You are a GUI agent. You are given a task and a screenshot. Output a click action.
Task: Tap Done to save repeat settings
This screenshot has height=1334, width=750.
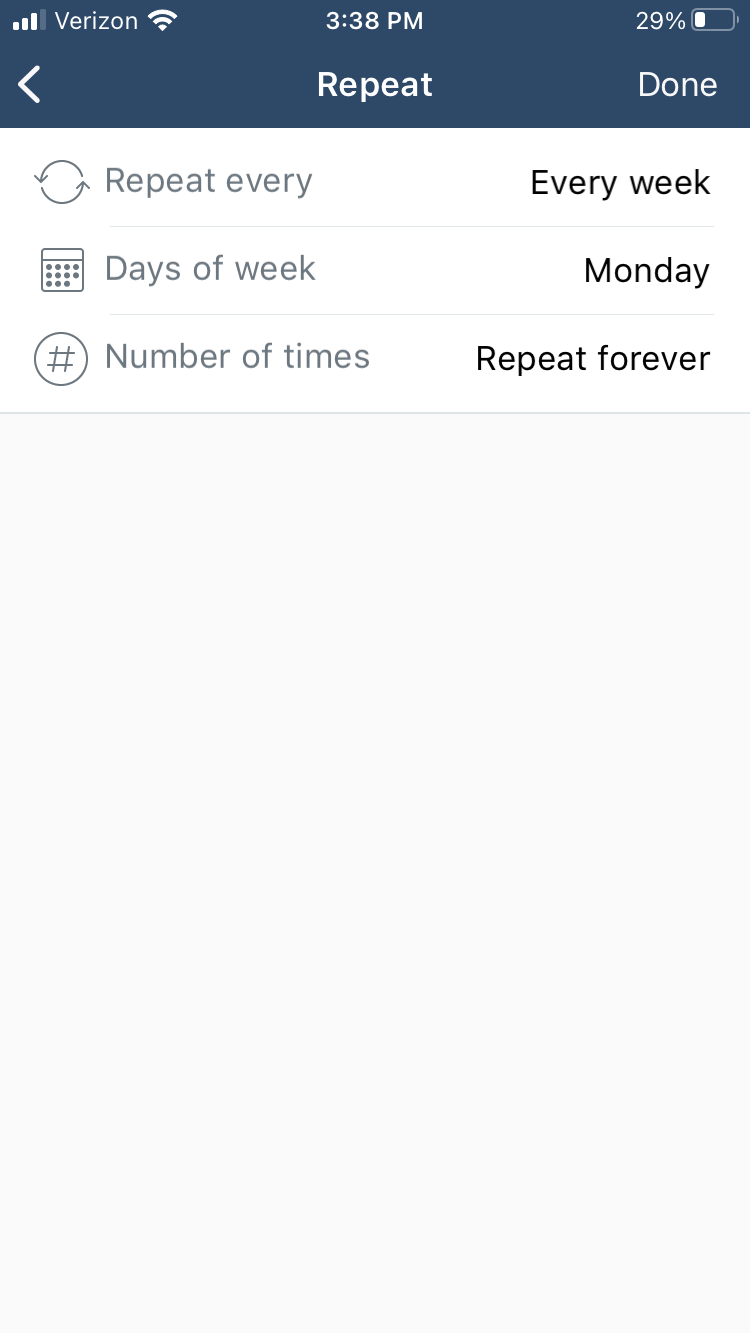[677, 85]
